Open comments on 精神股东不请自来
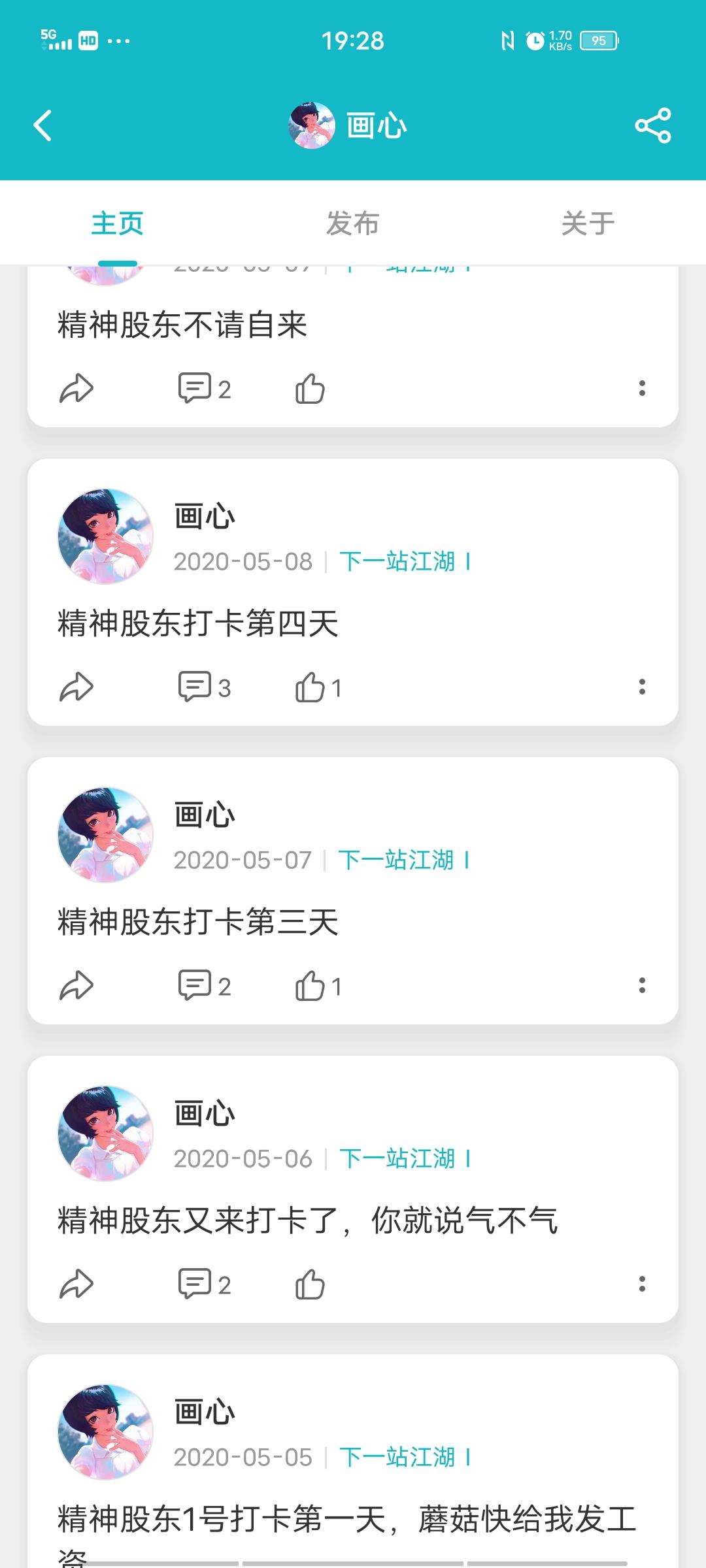 (x=204, y=389)
